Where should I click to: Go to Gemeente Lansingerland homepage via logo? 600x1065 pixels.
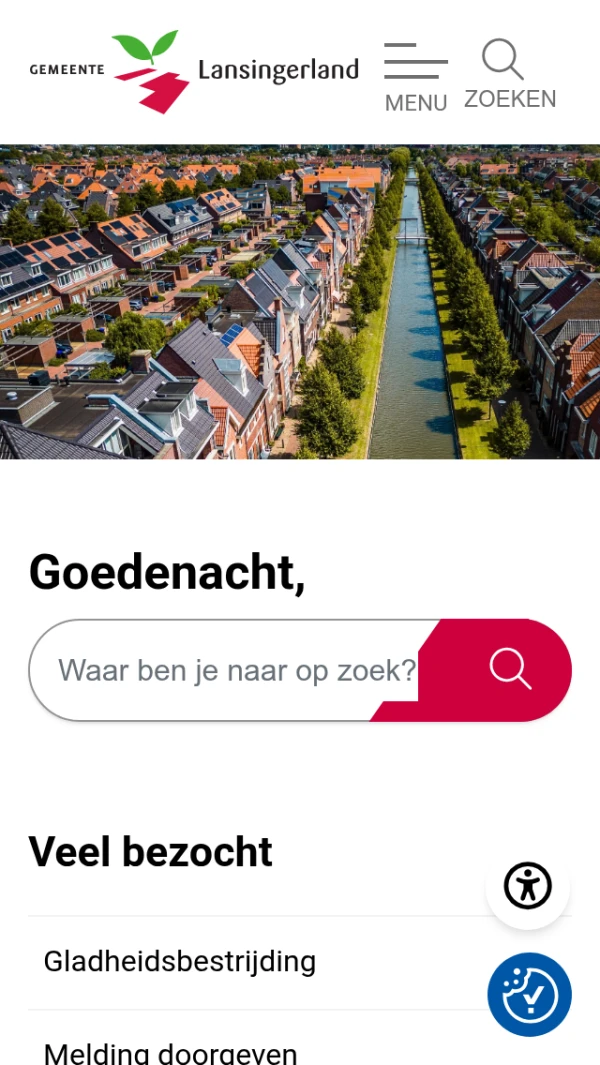(x=194, y=71)
